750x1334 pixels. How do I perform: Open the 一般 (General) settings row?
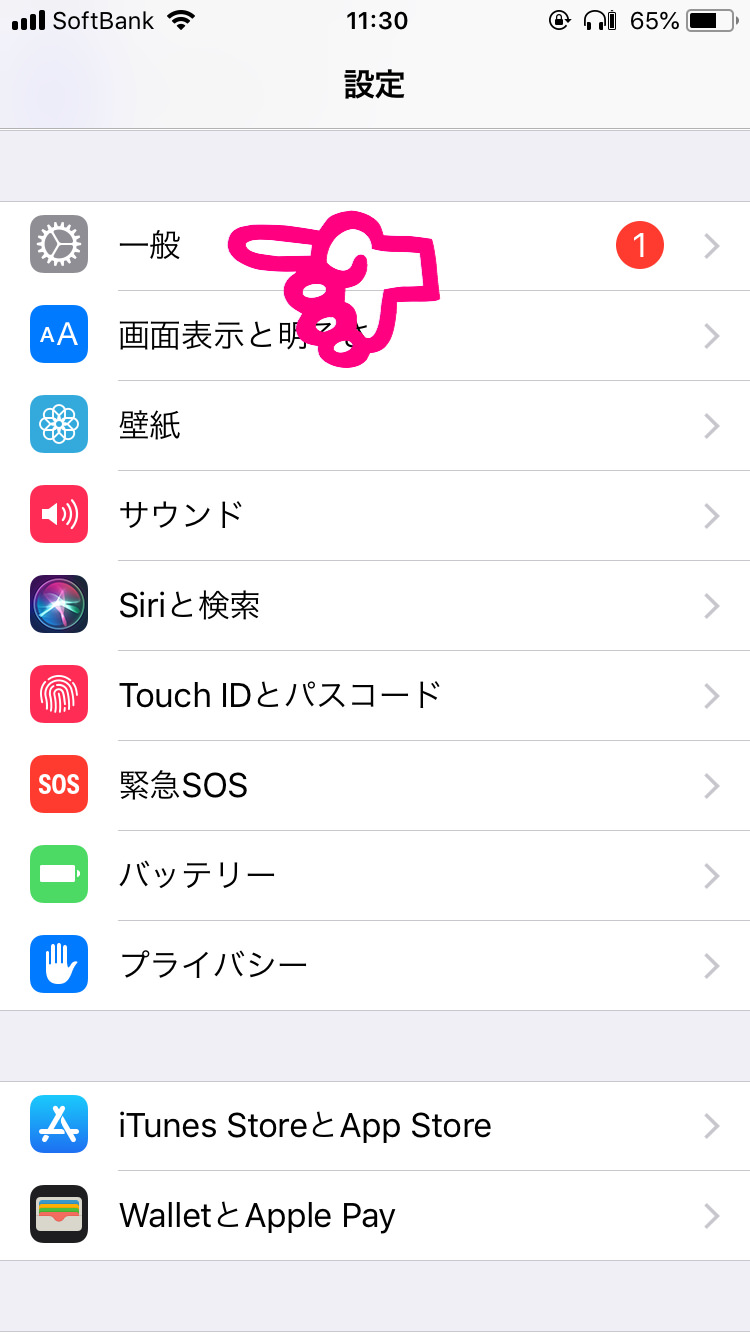150,246
